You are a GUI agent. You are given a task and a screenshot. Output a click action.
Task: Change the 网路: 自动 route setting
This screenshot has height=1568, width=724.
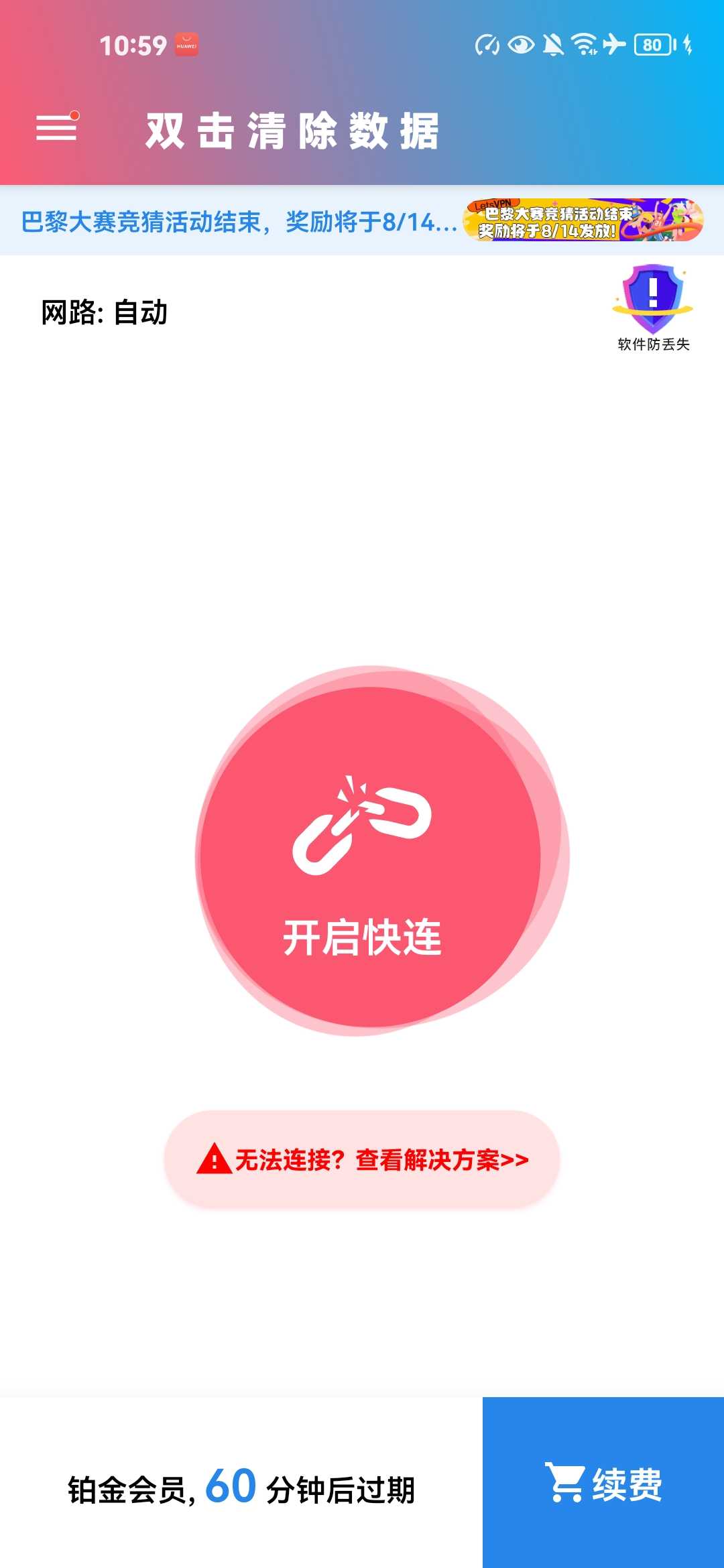pos(104,312)
